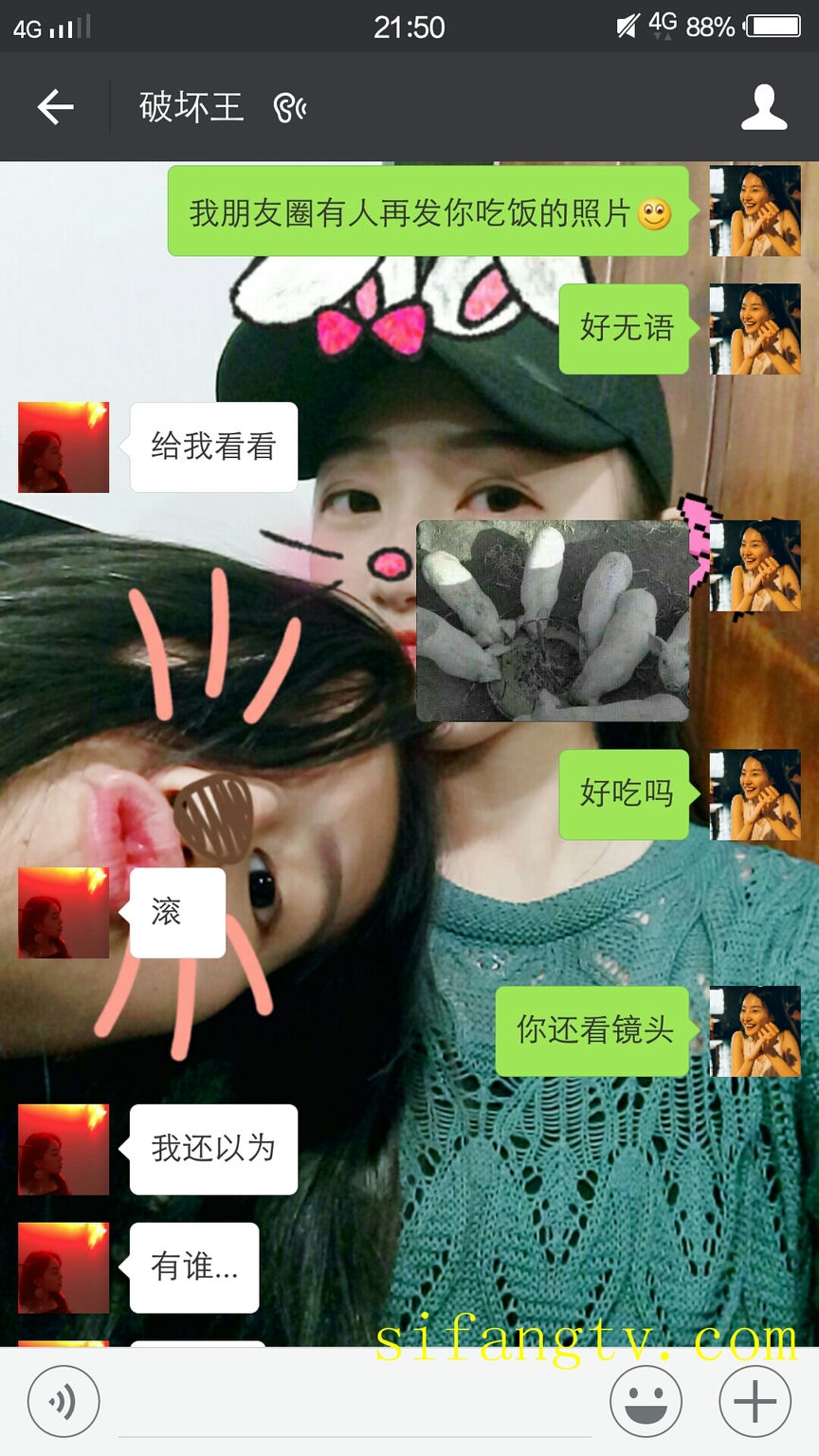Open chat info via the profile icon
Image resolution: width=819 pixels, height=1456 pixels.
[x=764, y=107]
